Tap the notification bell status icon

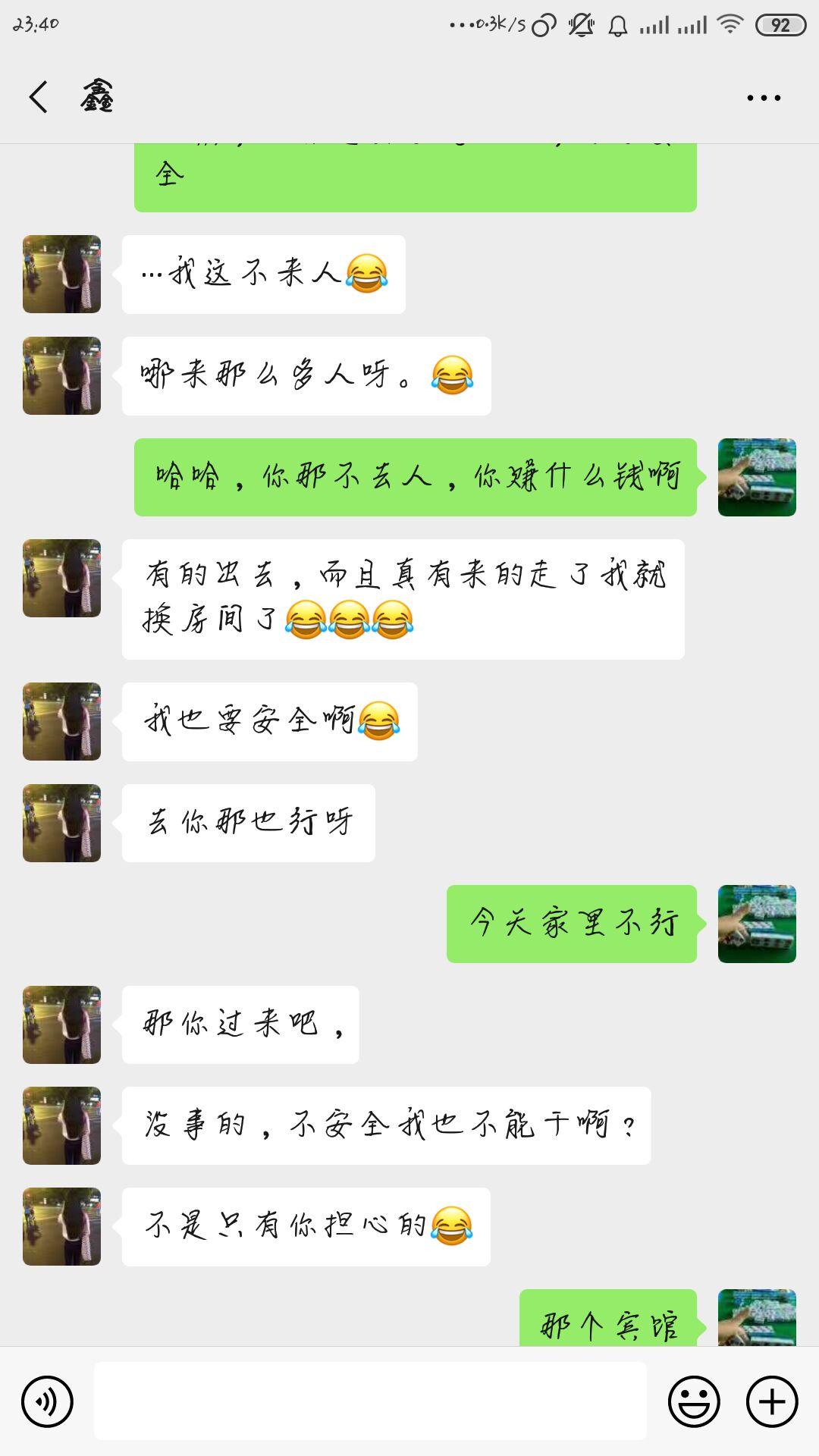pyautogui.click(x=617, y=25)
